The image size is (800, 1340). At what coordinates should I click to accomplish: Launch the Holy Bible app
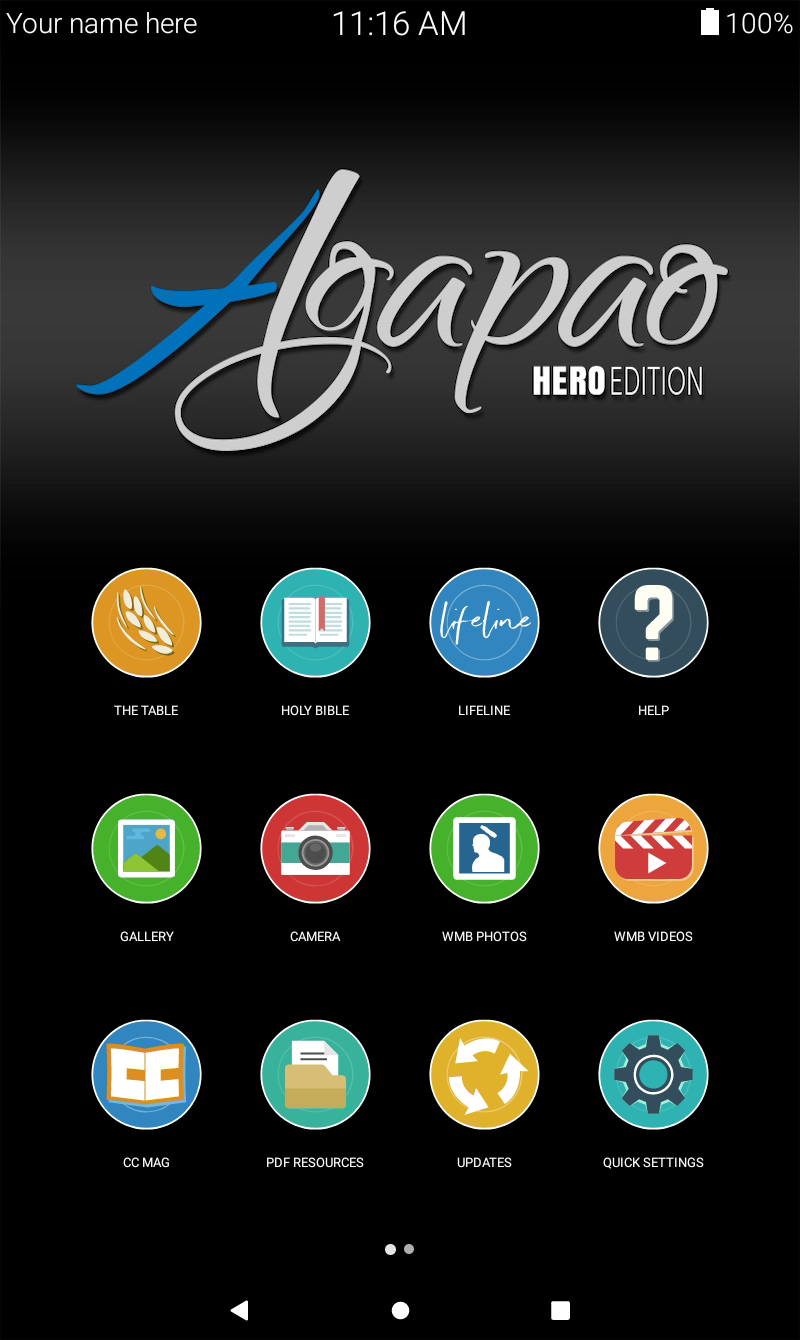pos(315,622)
